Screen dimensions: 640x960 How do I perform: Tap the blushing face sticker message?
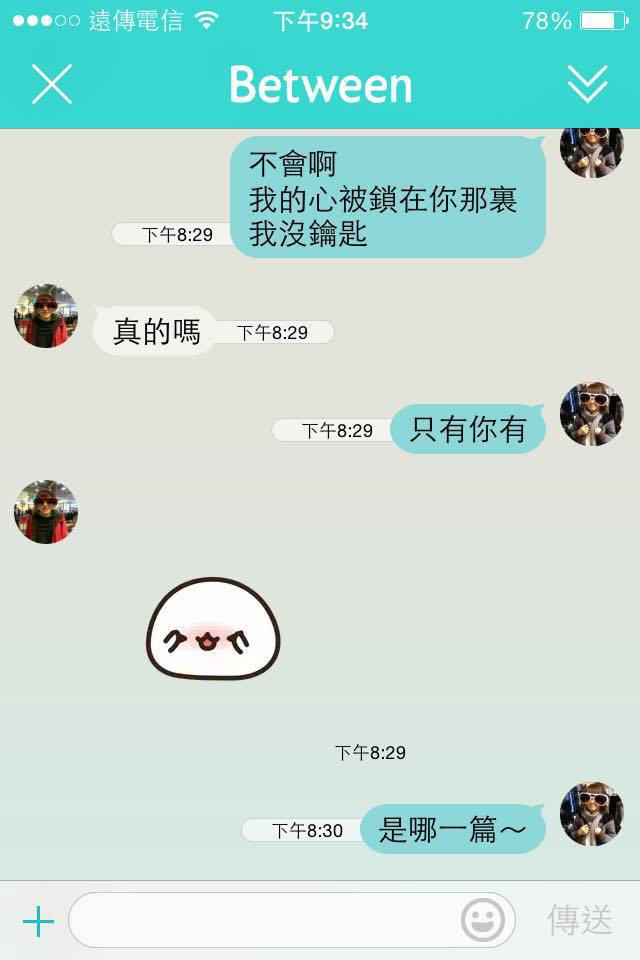(x=213, y=630)
